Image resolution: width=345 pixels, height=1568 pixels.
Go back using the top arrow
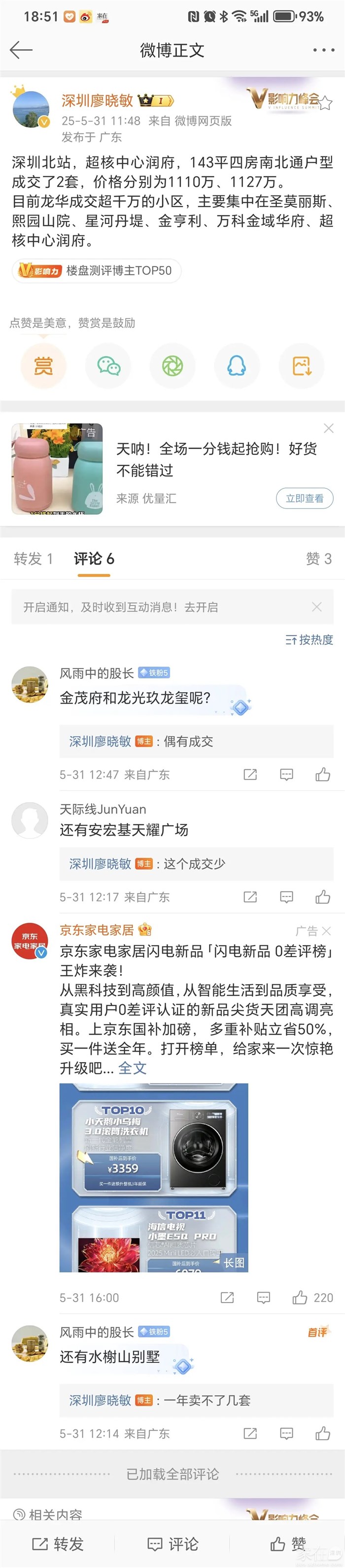tap(21, 50)
